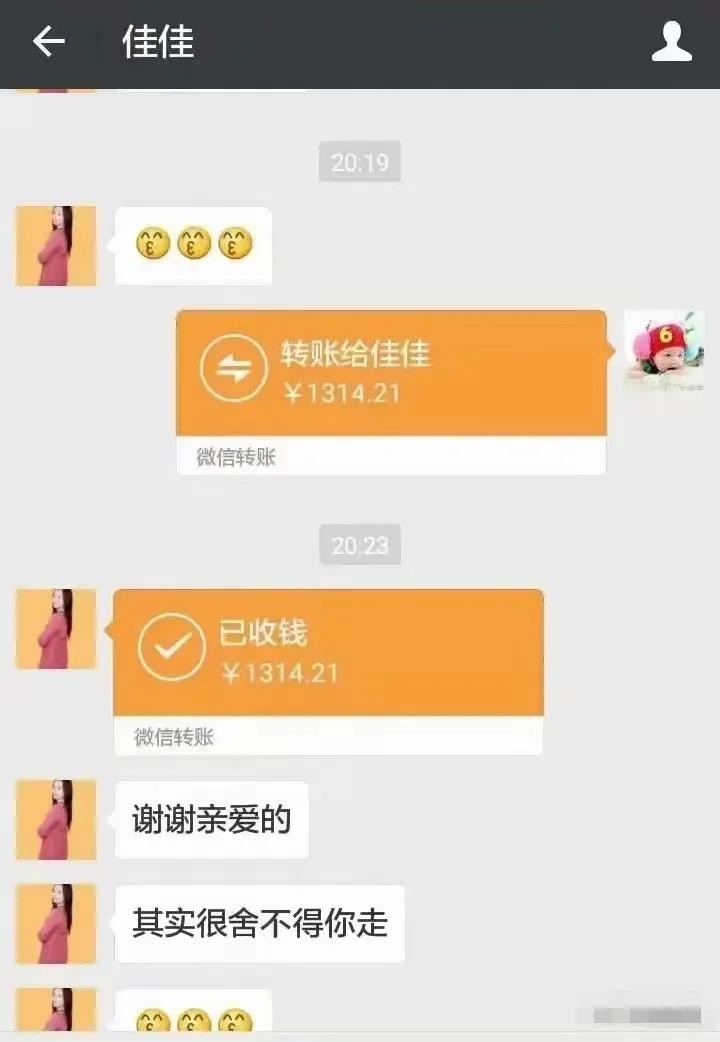Open chat info via the profile icon
The image size is (720, 1042).
click(671, 42)
